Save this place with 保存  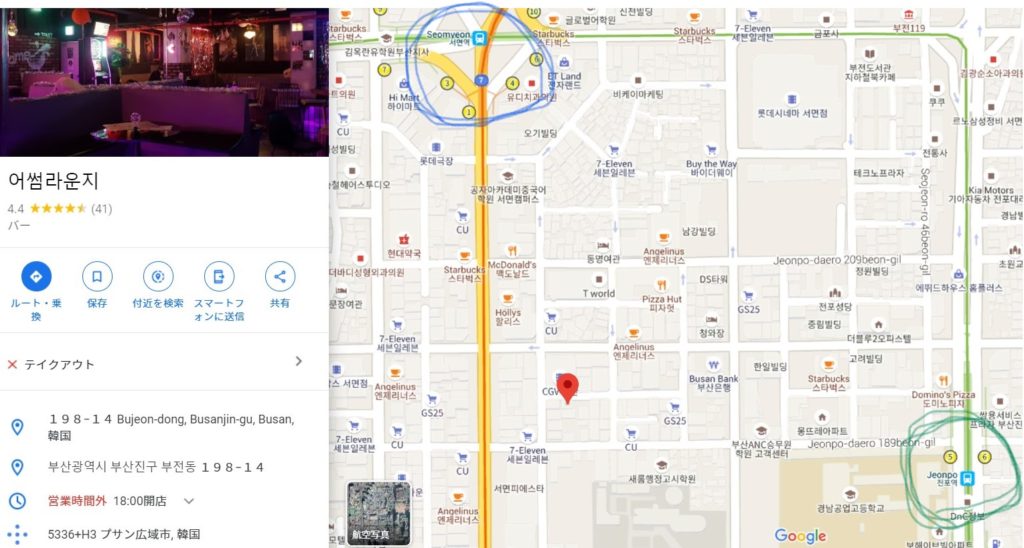pyautogui.click(x=97, y=277)
